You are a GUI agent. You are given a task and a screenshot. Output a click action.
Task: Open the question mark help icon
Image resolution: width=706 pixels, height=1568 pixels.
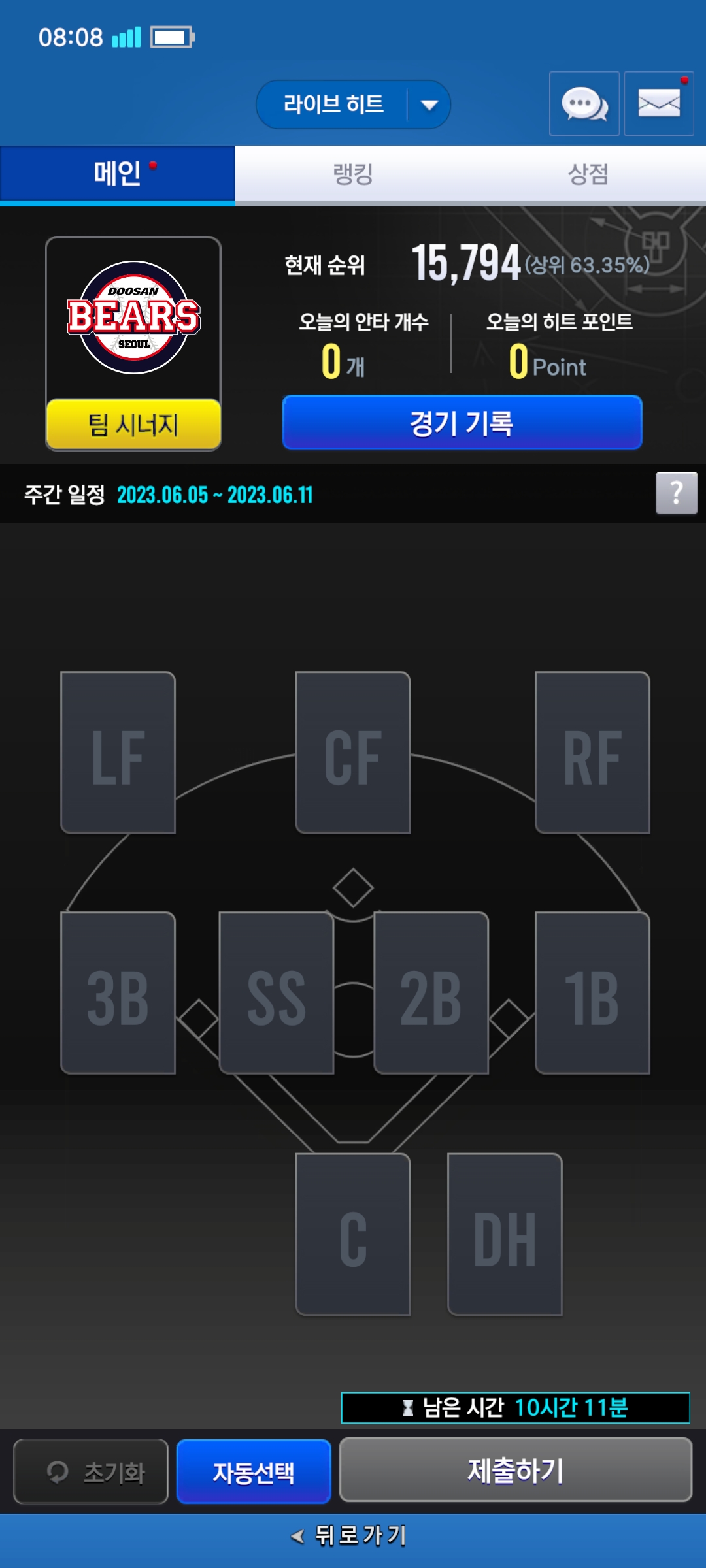pos(677,493)
